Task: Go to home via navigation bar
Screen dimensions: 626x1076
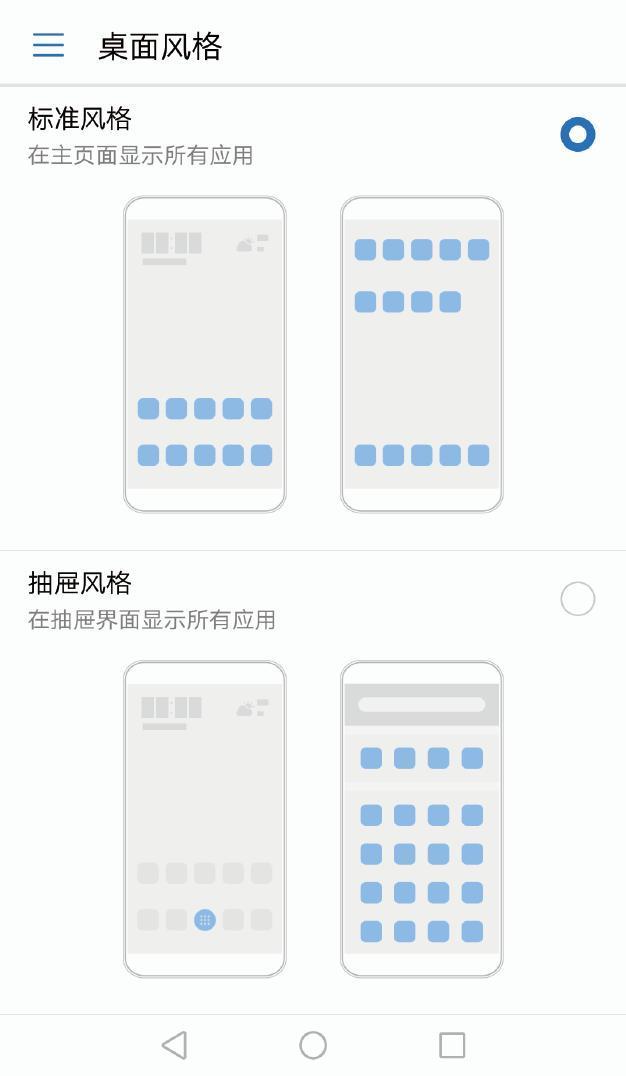Action: pos(313,1045)
